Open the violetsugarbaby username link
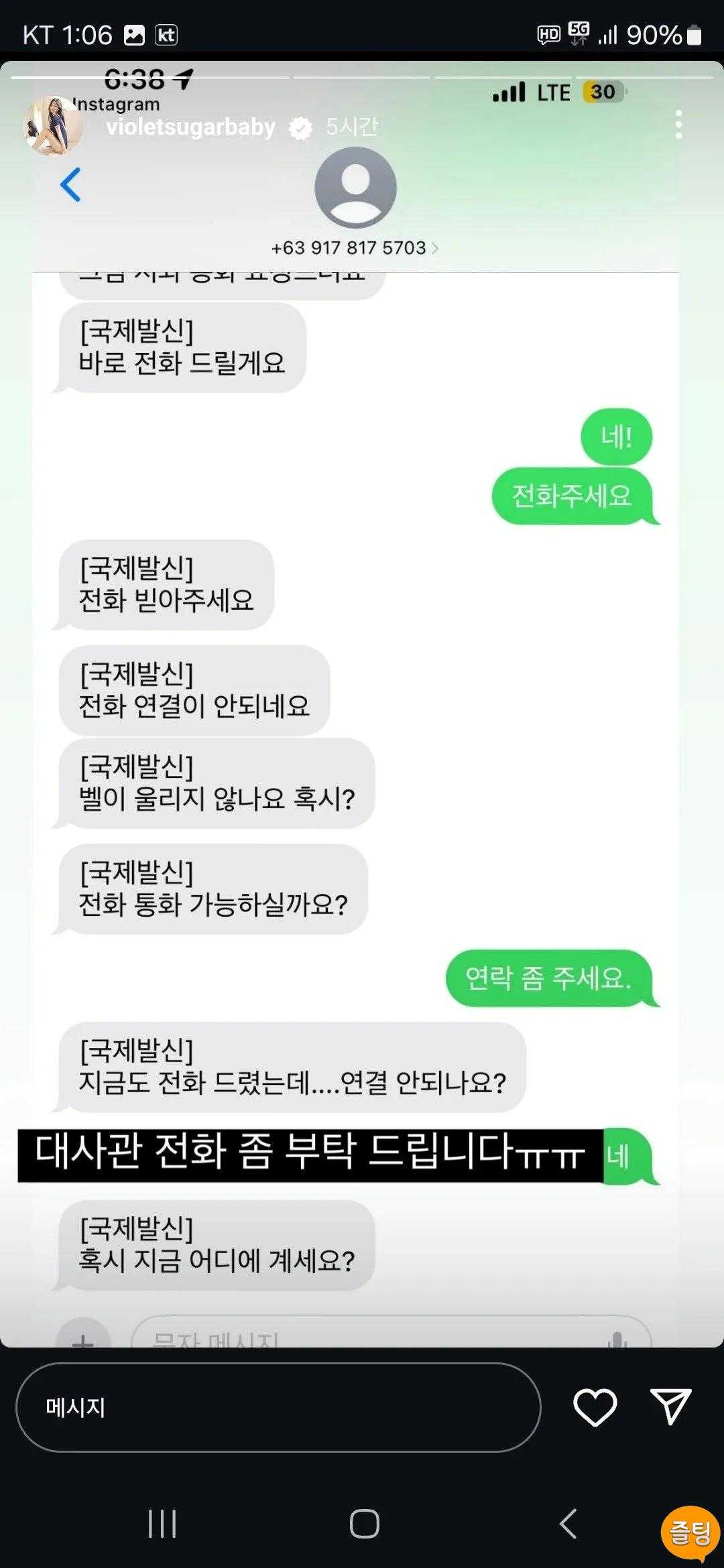Screen dimensions: 724x1568 [190, 127]
